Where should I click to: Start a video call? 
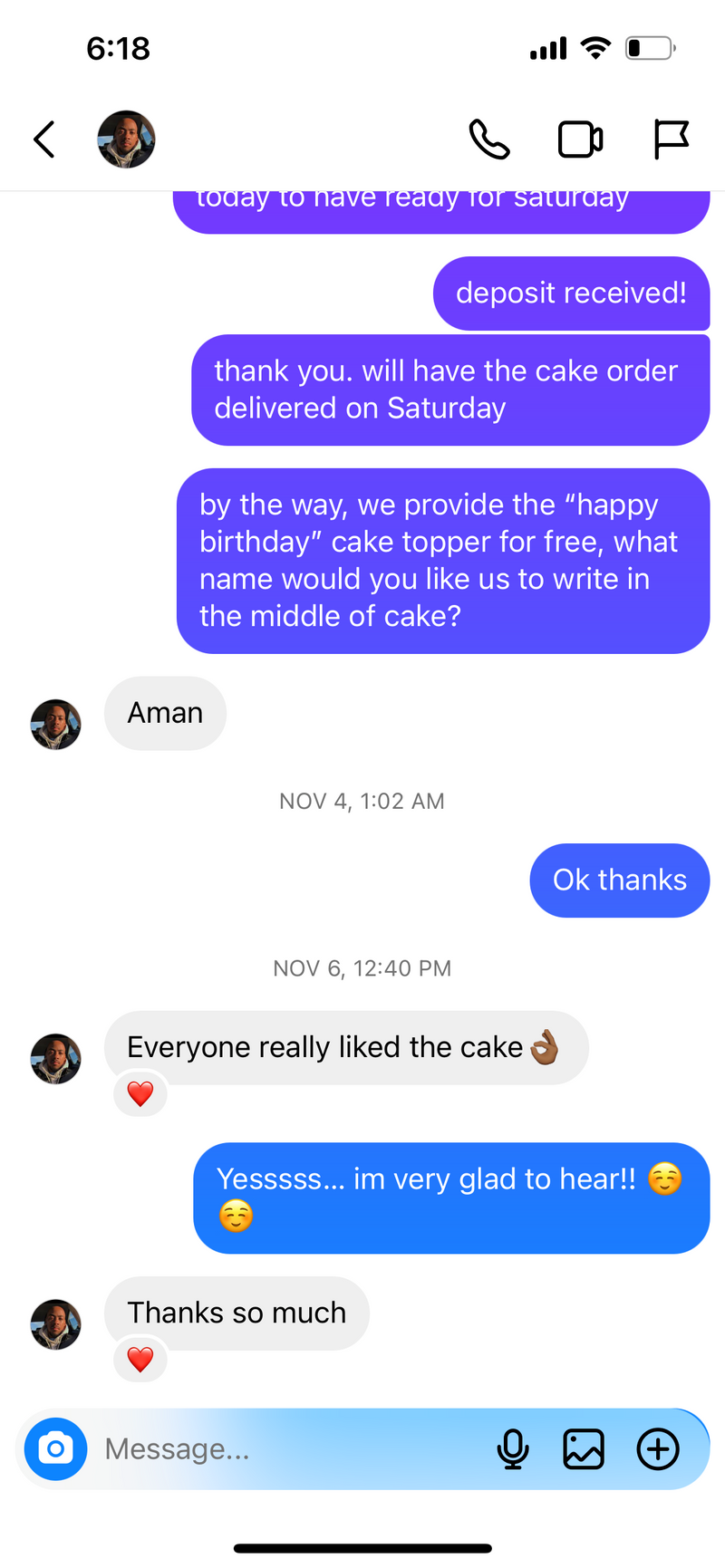580,139
